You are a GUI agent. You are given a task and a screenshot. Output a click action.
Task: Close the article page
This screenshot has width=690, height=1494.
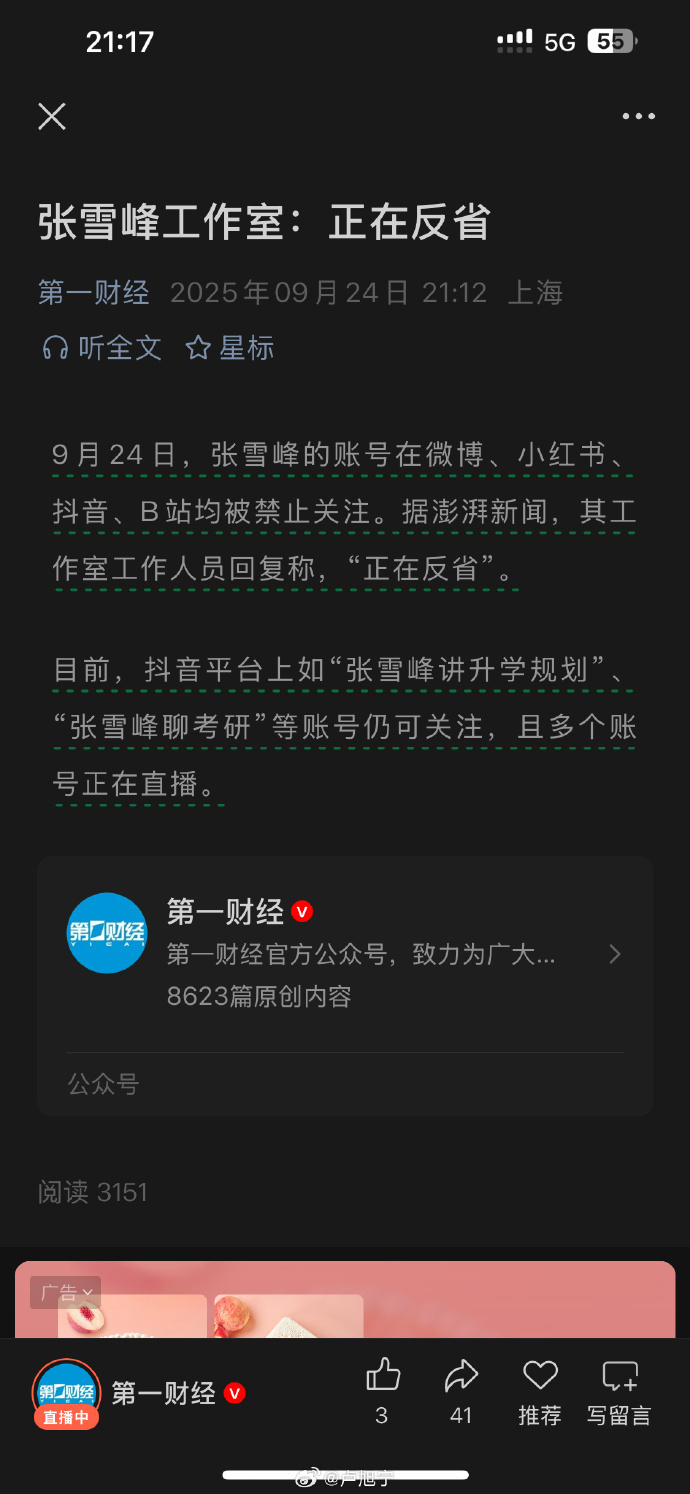coord(52,117)
